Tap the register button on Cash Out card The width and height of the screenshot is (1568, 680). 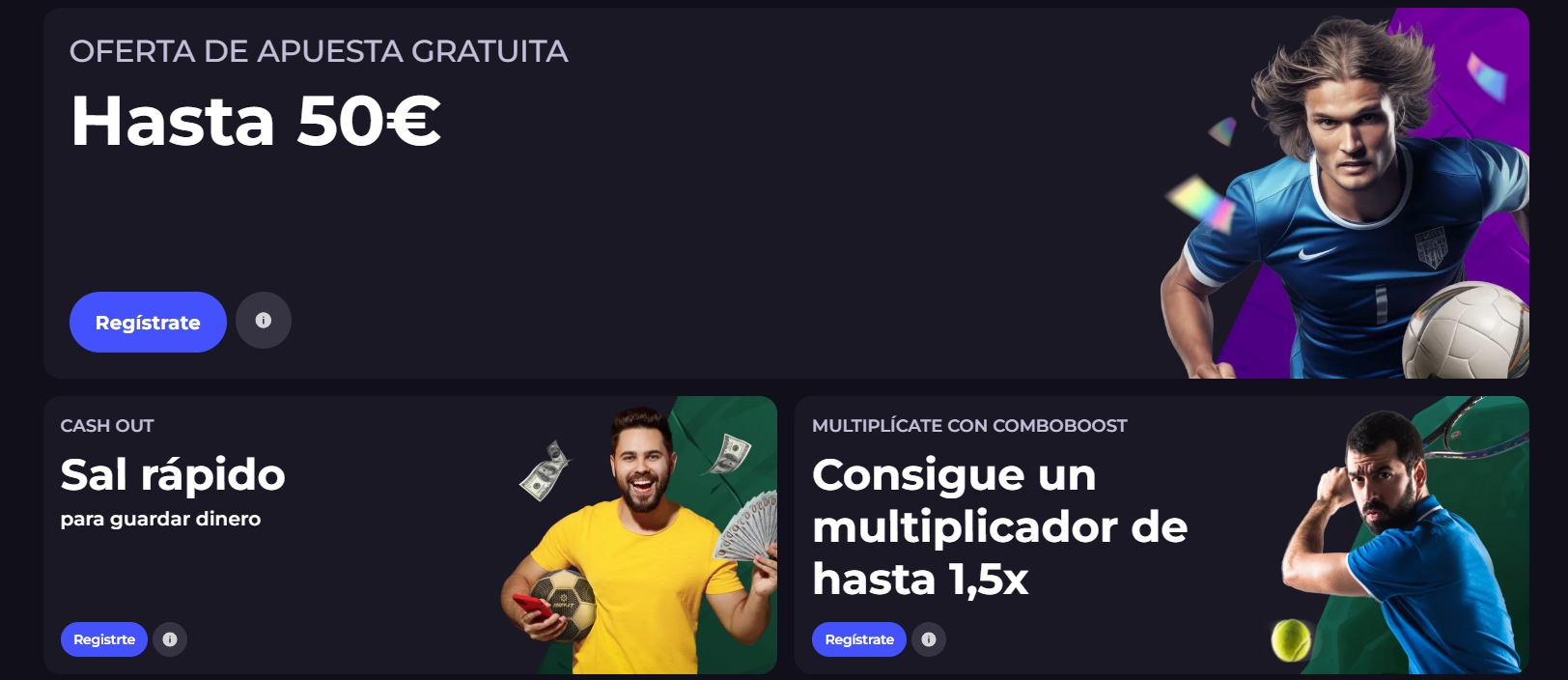click(104, 639)
